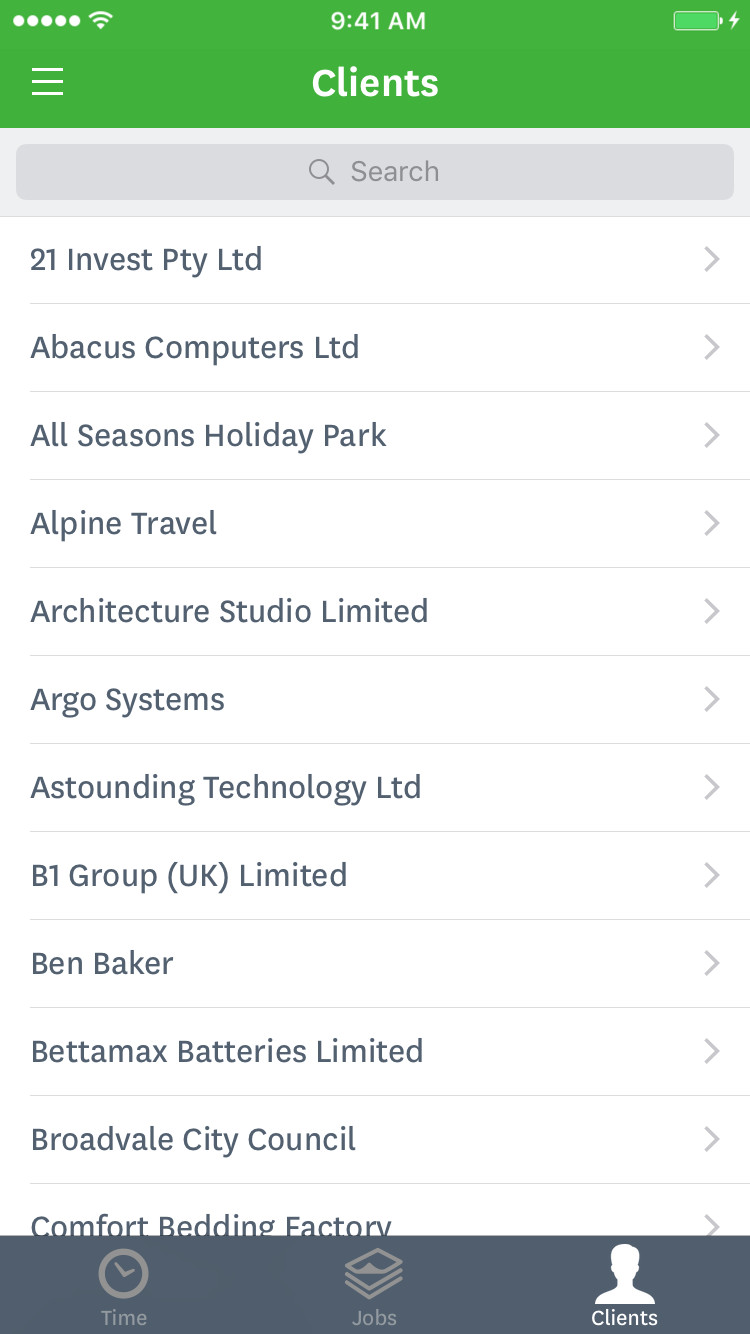Open Bettamax Batteries Limited
This screenshot has width=750, height=1334.
375,1052
